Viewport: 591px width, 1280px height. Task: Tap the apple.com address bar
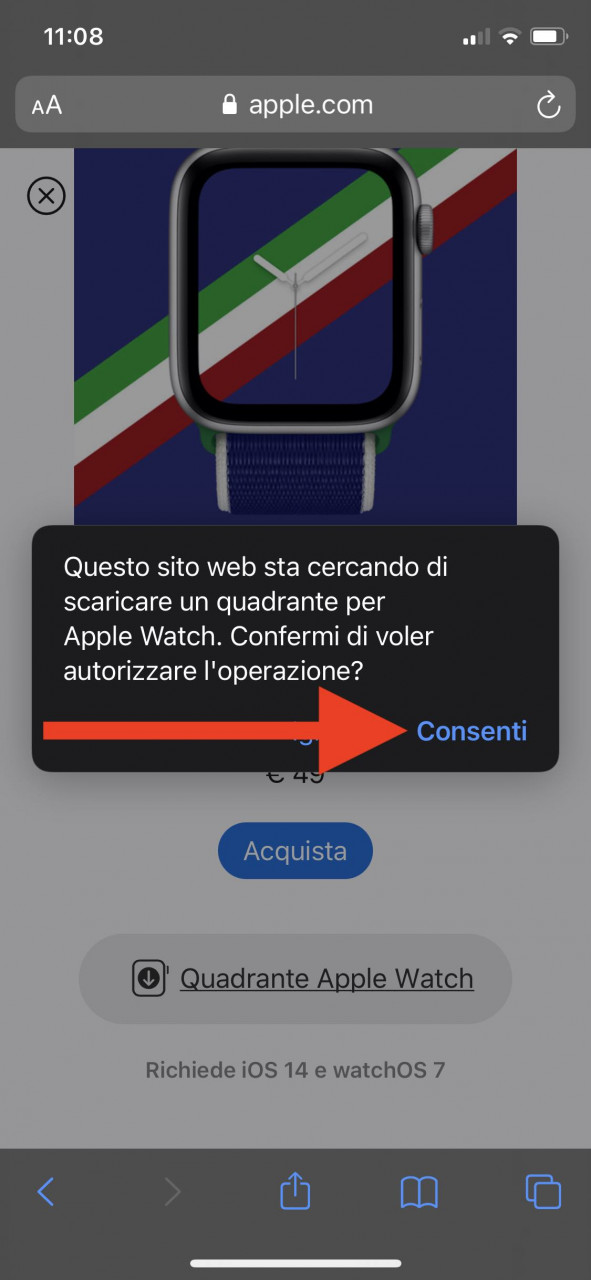pos(295,104)
